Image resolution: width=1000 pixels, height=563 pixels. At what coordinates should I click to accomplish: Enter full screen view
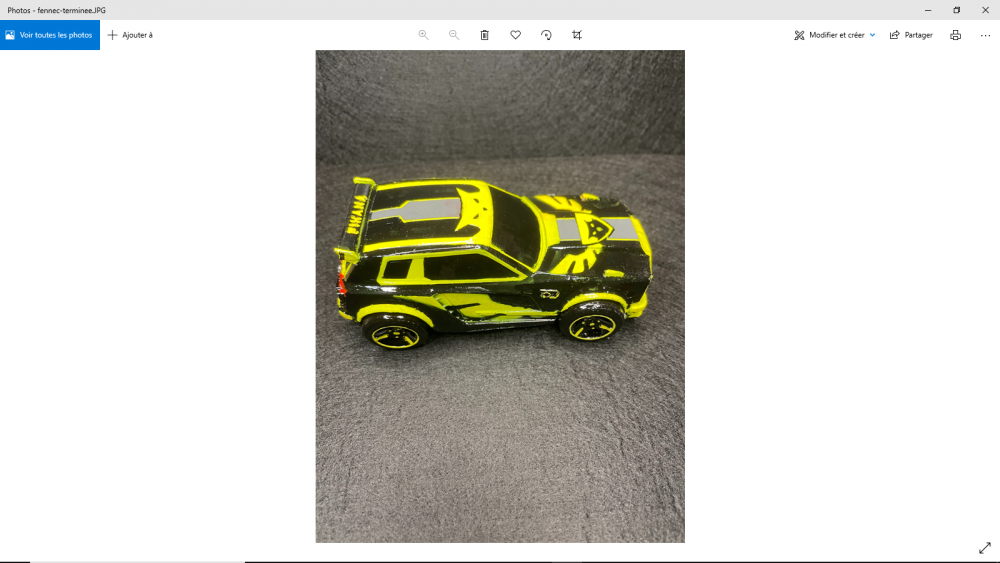click(984, 548)
